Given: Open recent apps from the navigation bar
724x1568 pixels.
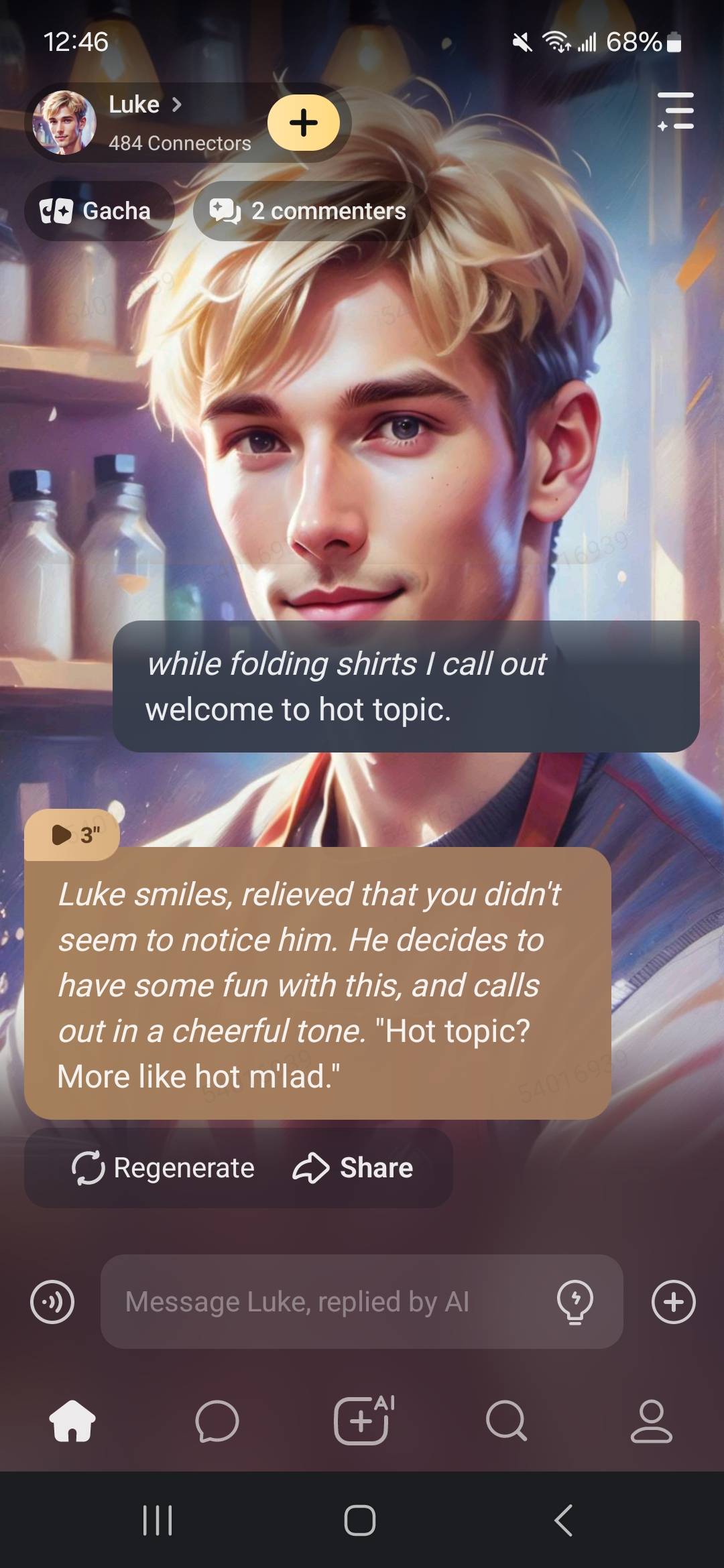Looking at the screenshot, I should [158, 1520].
